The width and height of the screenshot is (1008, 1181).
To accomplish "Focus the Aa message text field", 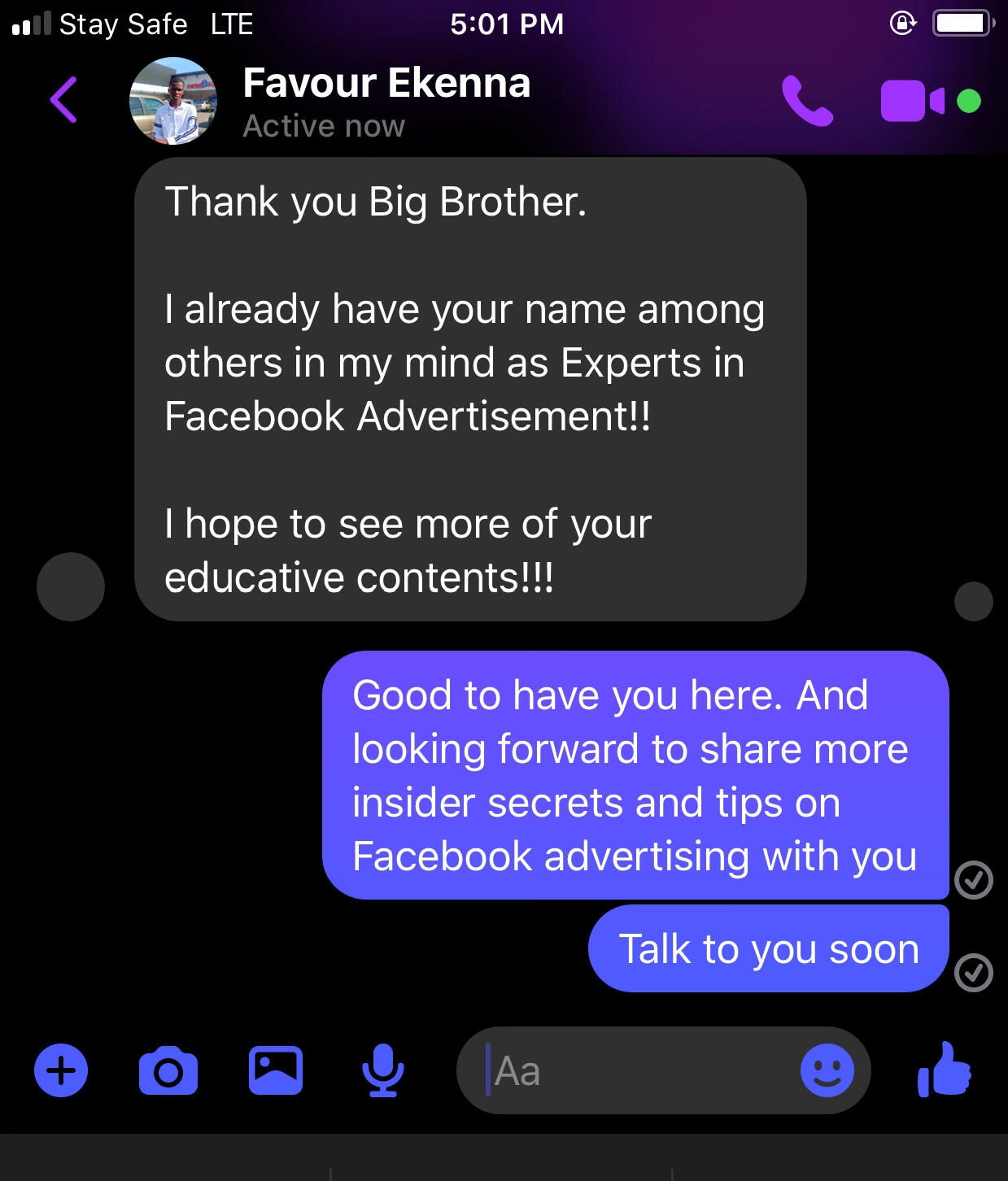I will [x=635, y=1071].
